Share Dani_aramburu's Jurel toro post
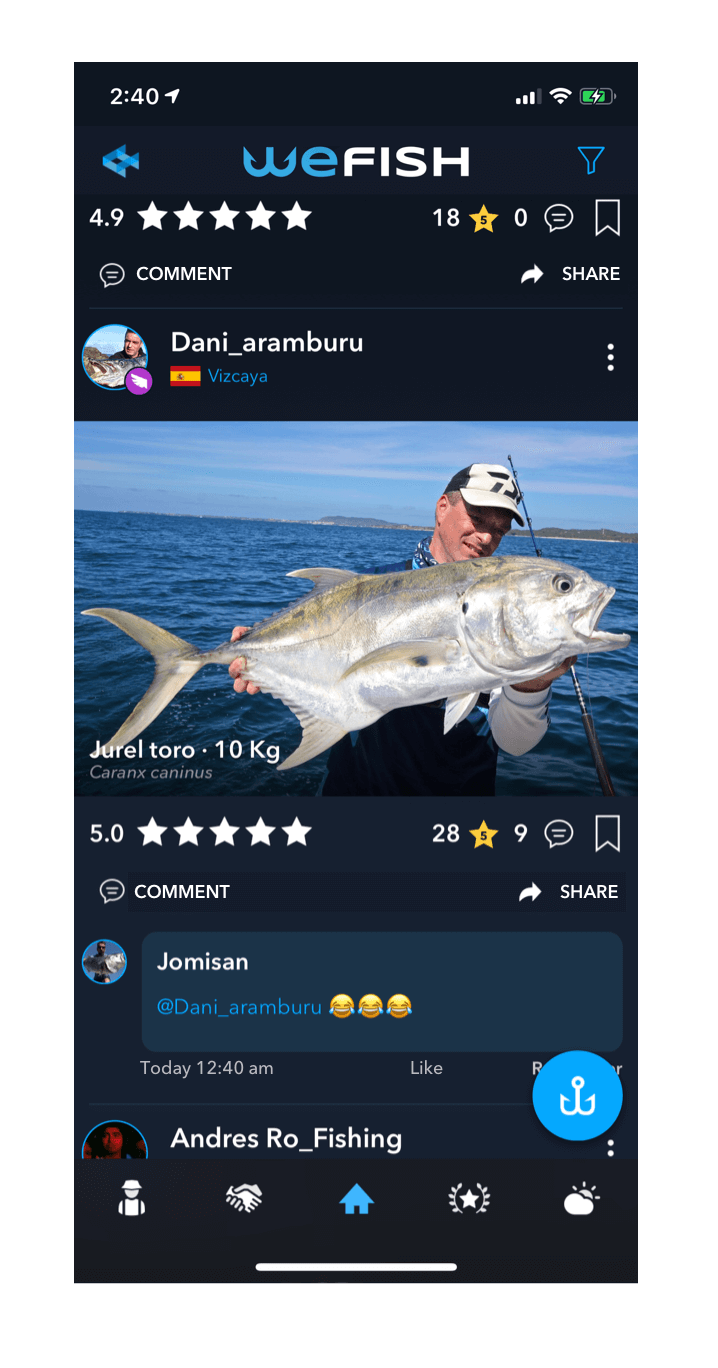The height and width of the screenshot is (1368, 718). click(x=569, y=891)
